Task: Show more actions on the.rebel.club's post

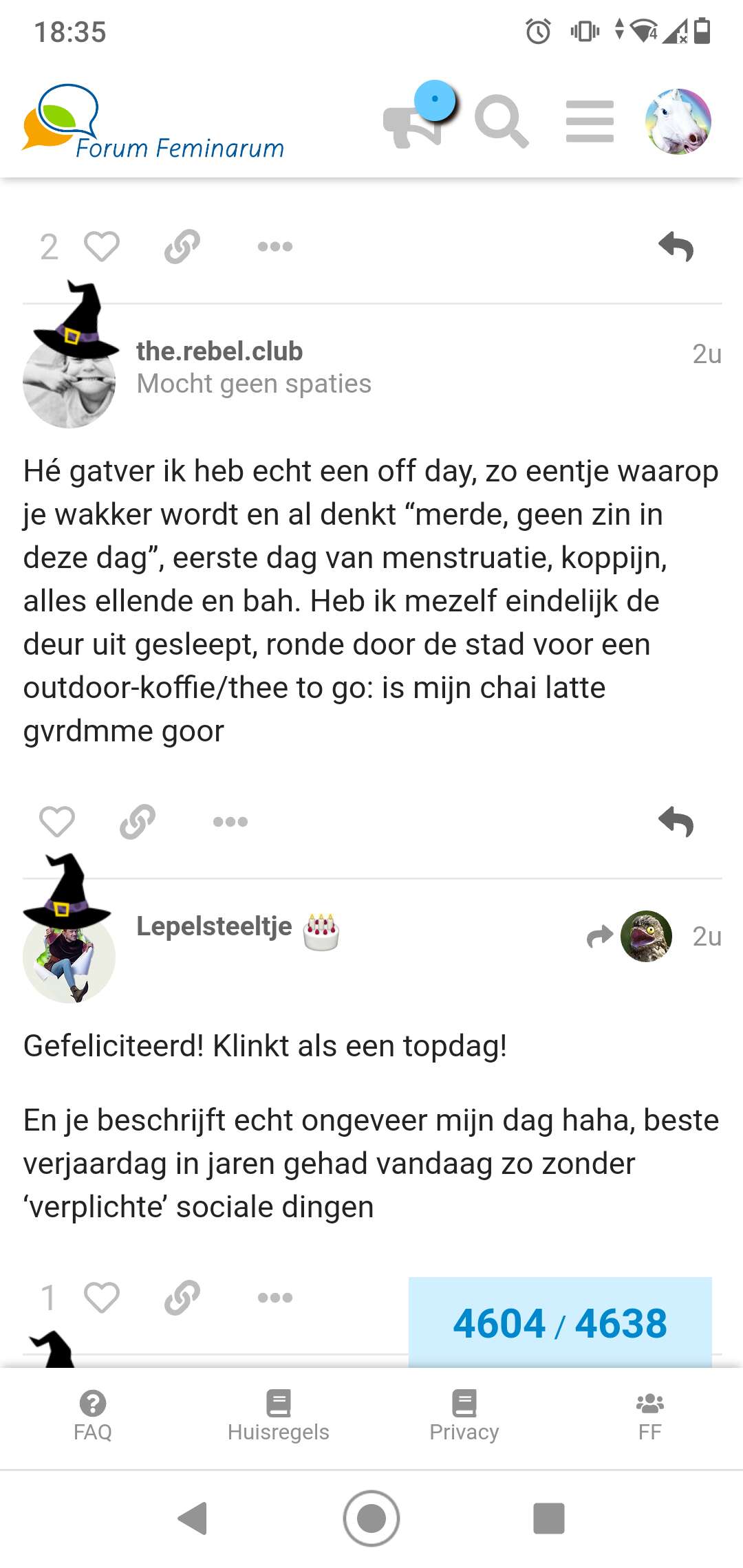Action: coord(230,821)
